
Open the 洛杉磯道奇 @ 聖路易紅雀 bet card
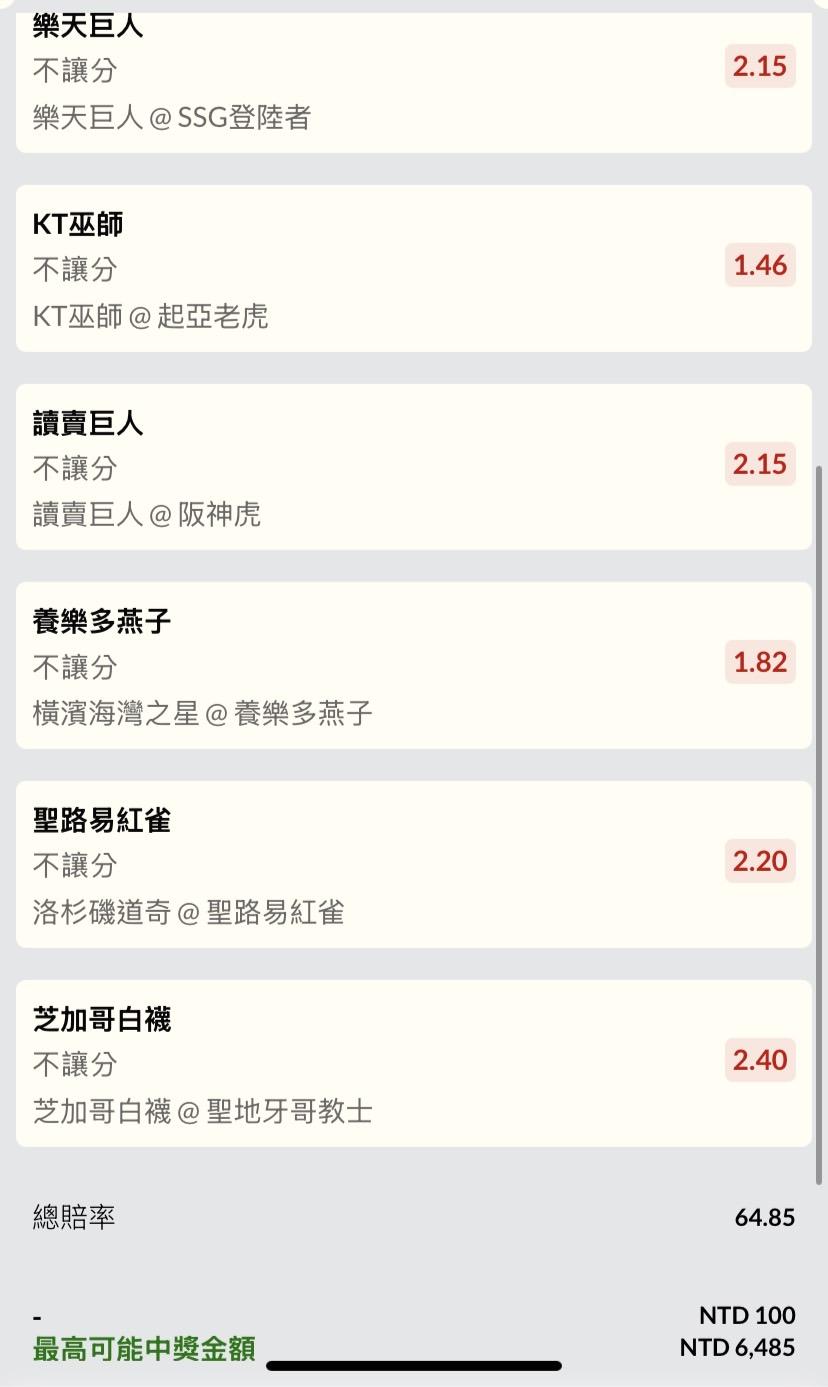[414, 864]
